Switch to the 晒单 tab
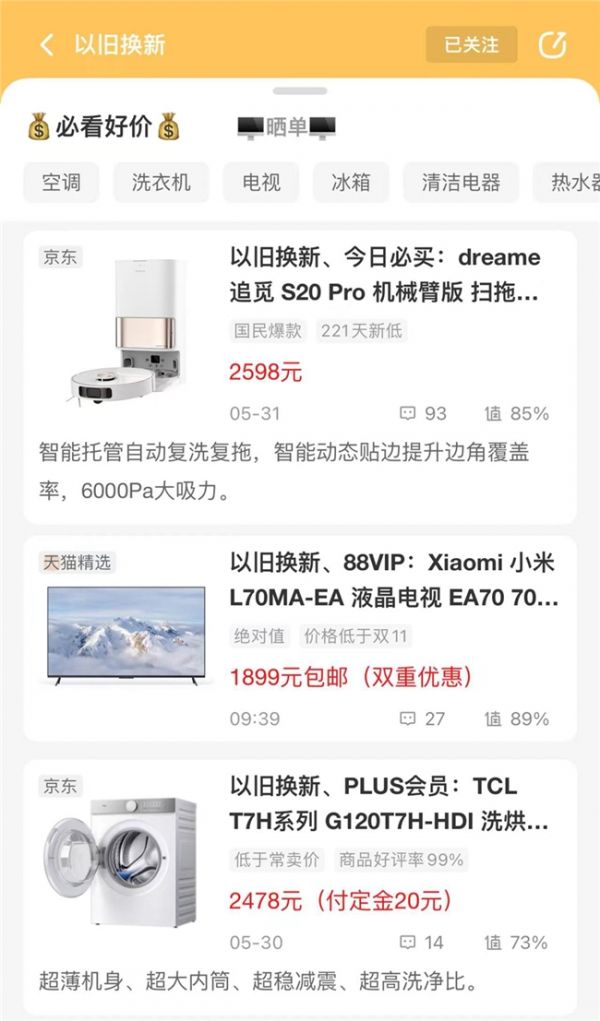This screenshot has height=1021, width=600. (286, 127)
